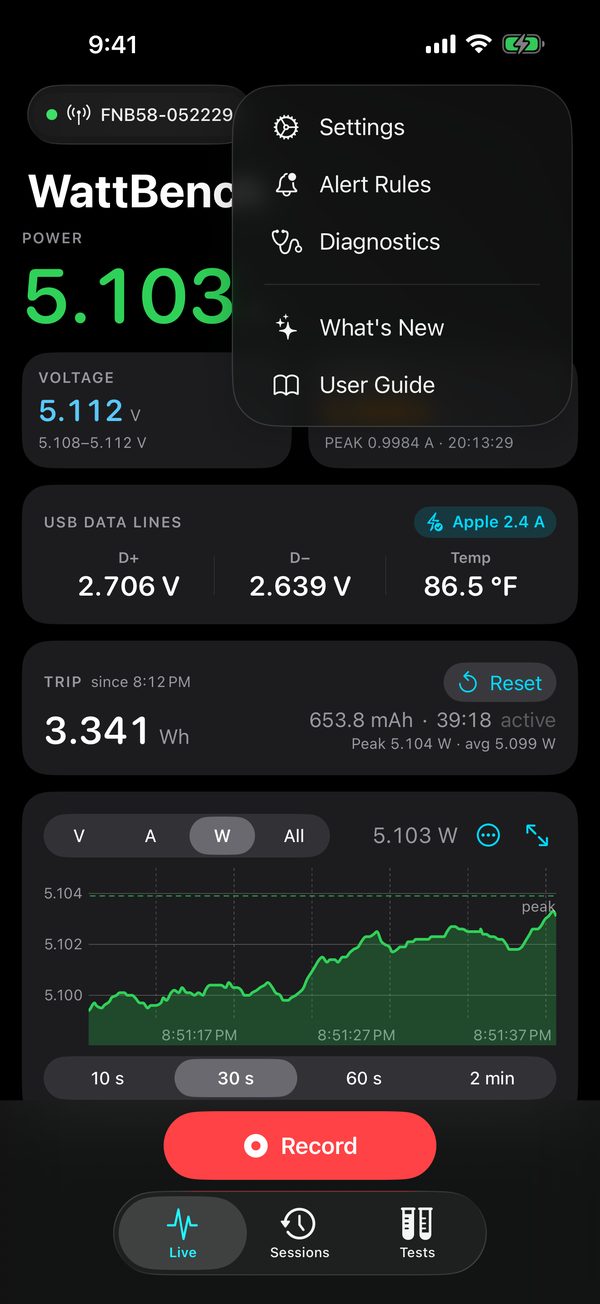
Task: Switch the chart to A
Action: pyautogui.click(x=151, y=836)
